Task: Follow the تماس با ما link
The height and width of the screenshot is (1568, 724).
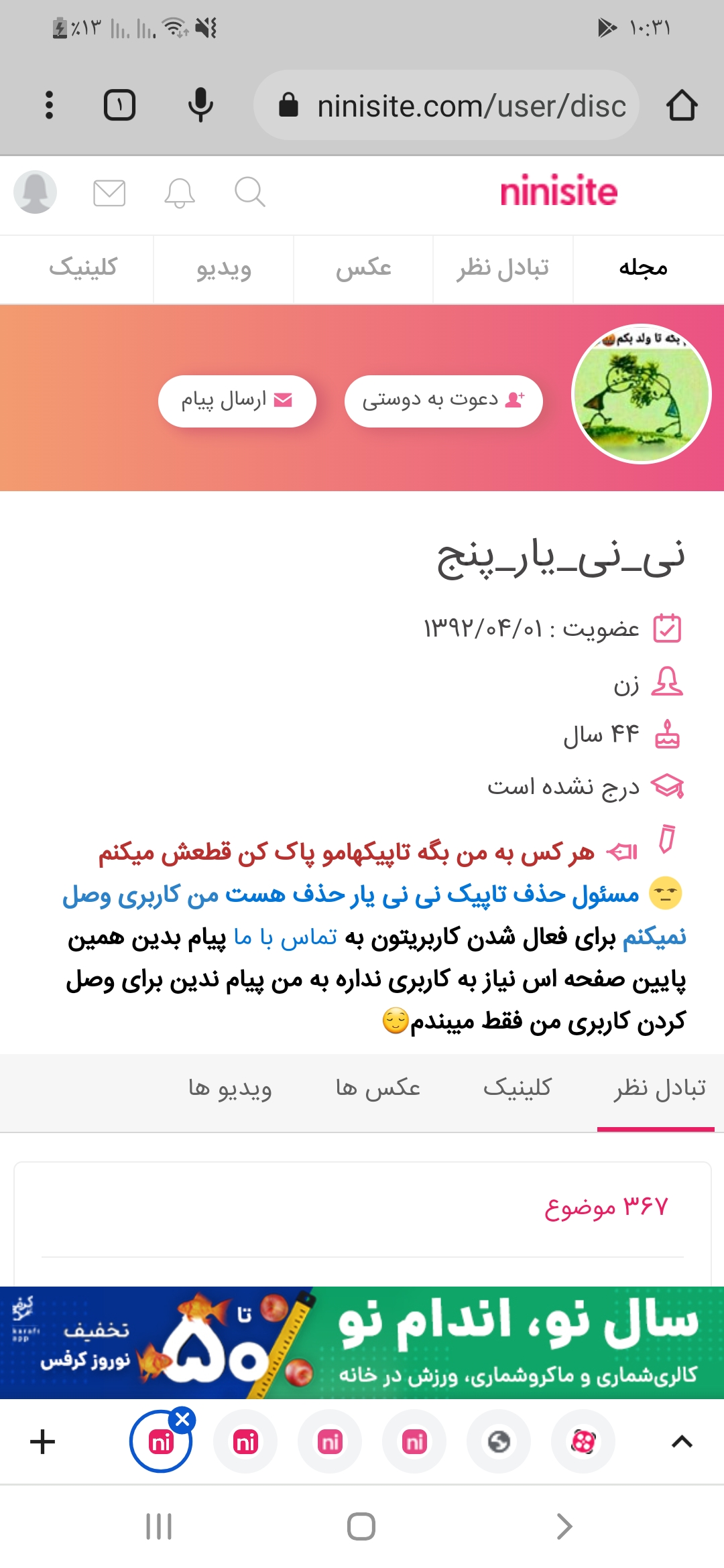Action: coord(286,937)
